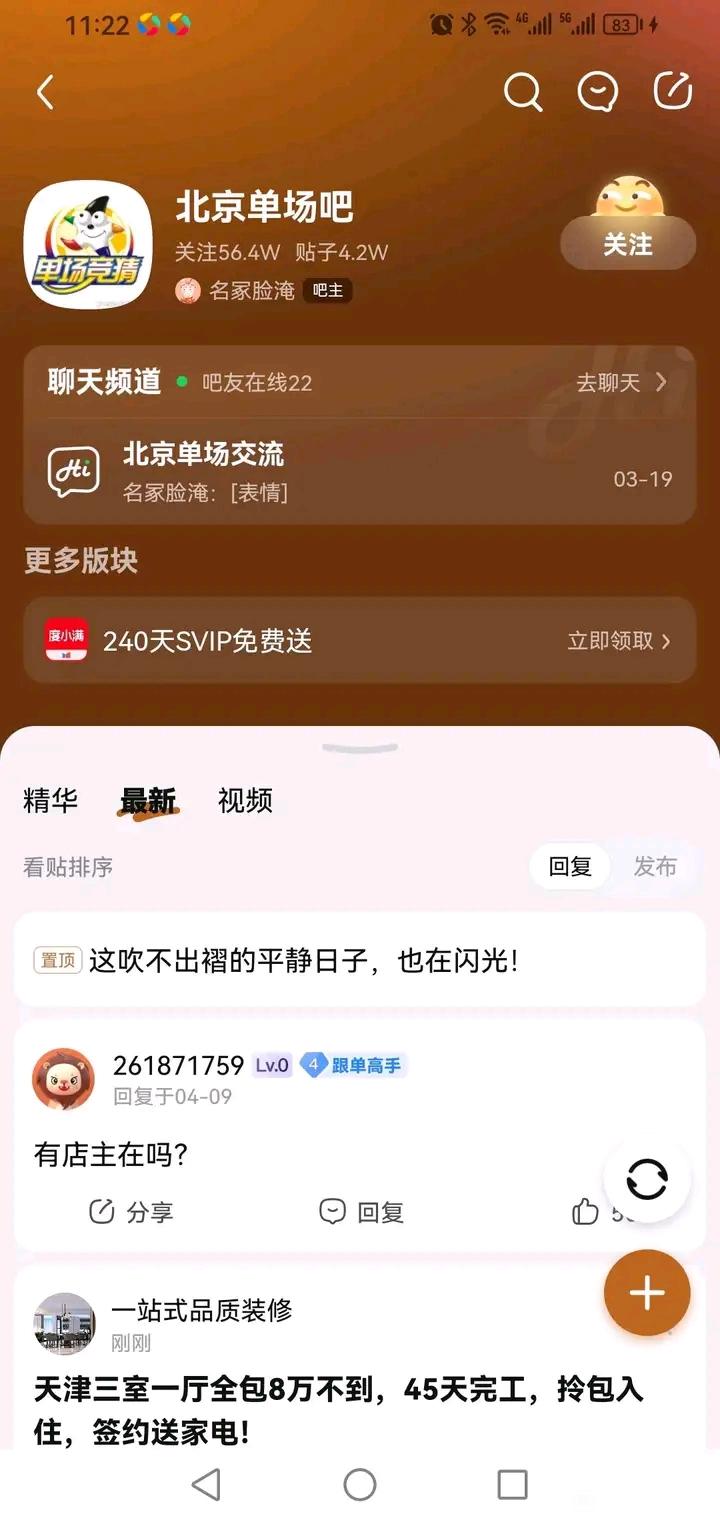Open 吧主 名家脸淹's profile
Image resolution: width=720 pixels, height=1520 pixels.
250,291
